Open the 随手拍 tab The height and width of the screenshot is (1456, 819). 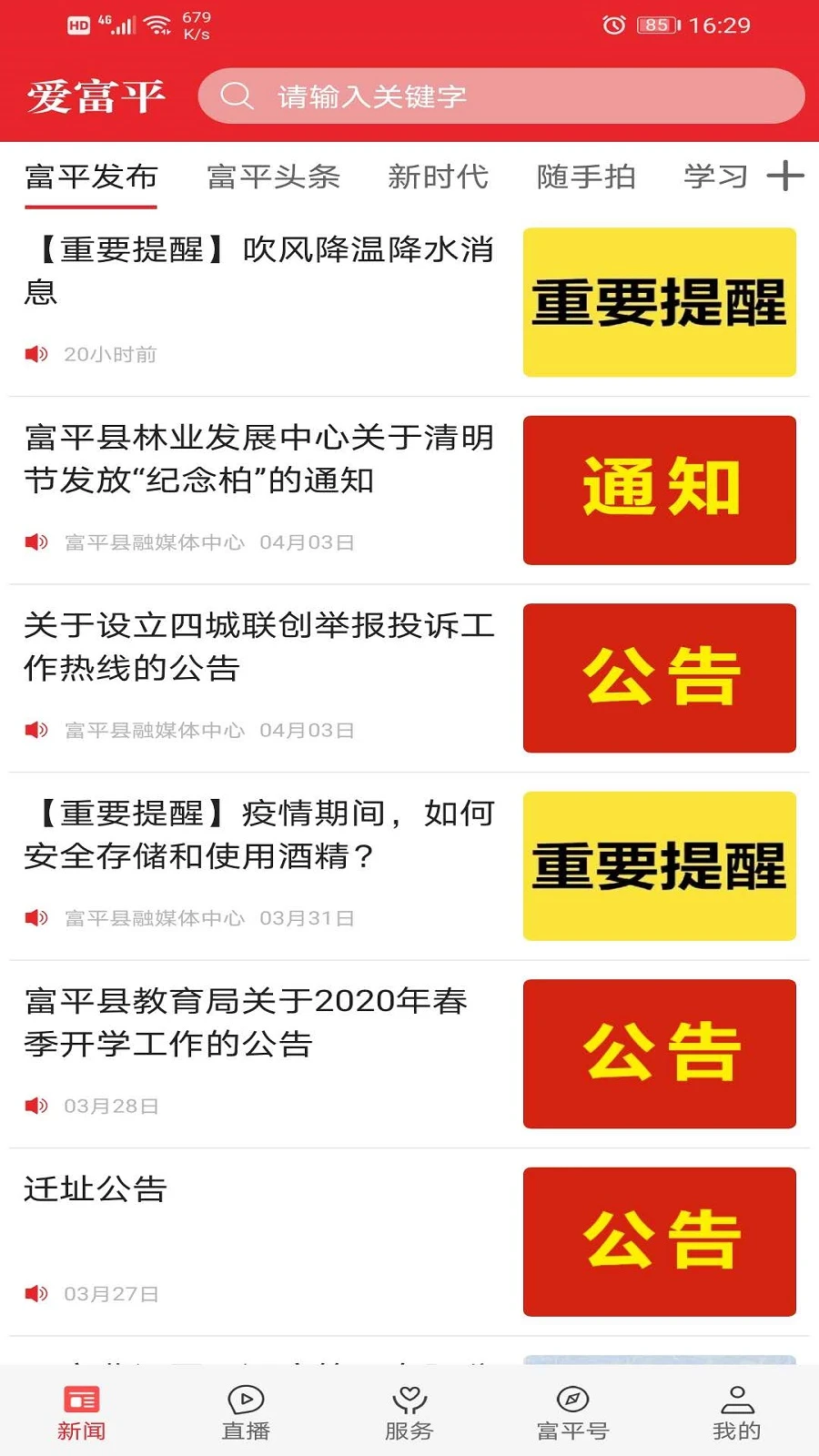click(x=587, y=177)
